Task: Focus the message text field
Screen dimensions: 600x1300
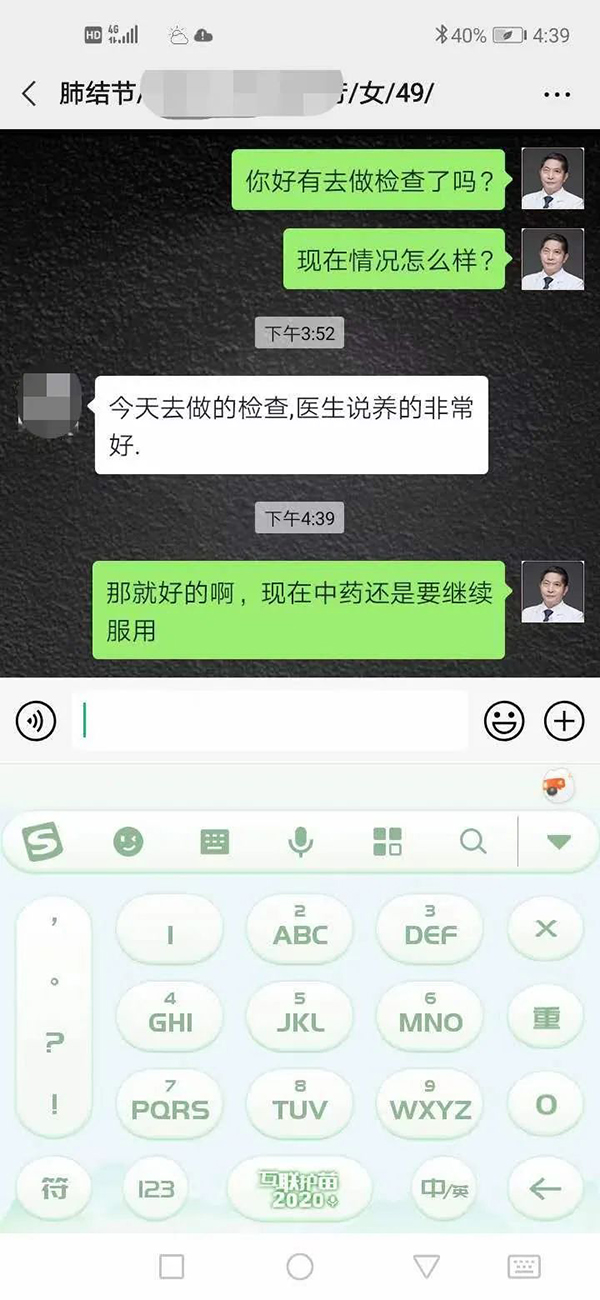Action: [270, 720]
